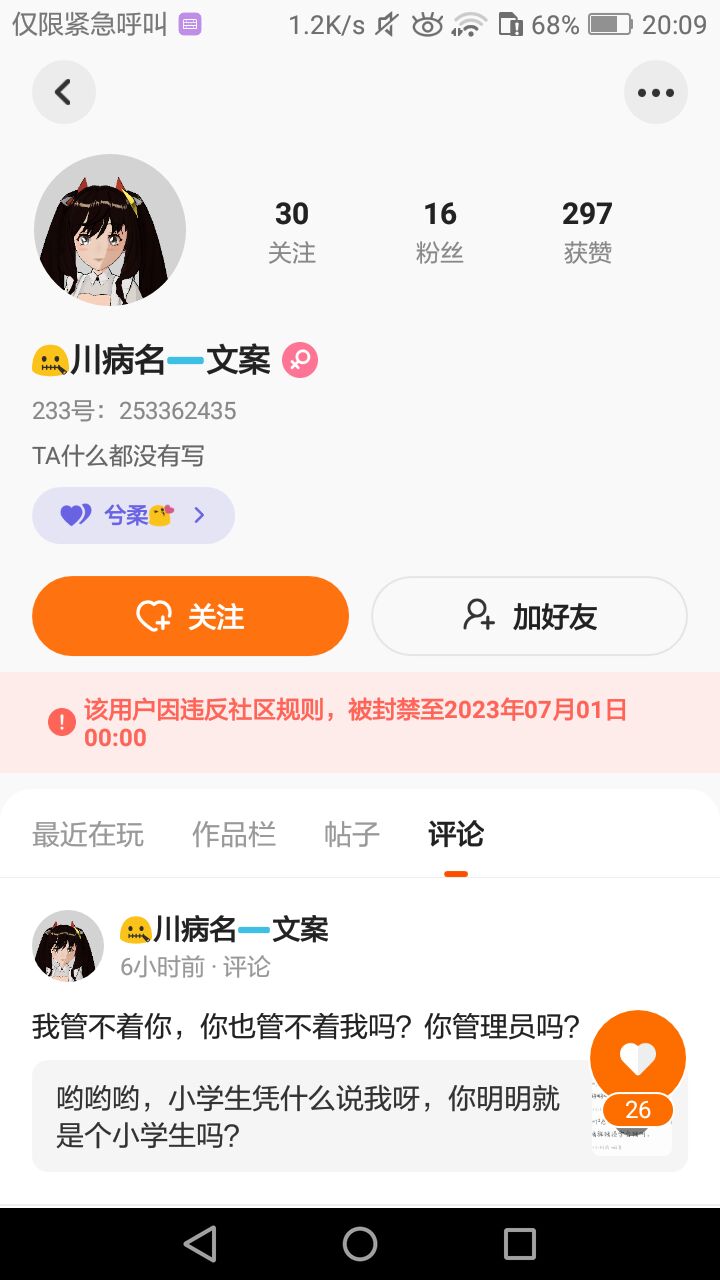Screen dimensions: 720x1280
Task: Open the enlarged profile avatar
Action: coord(110,230)
